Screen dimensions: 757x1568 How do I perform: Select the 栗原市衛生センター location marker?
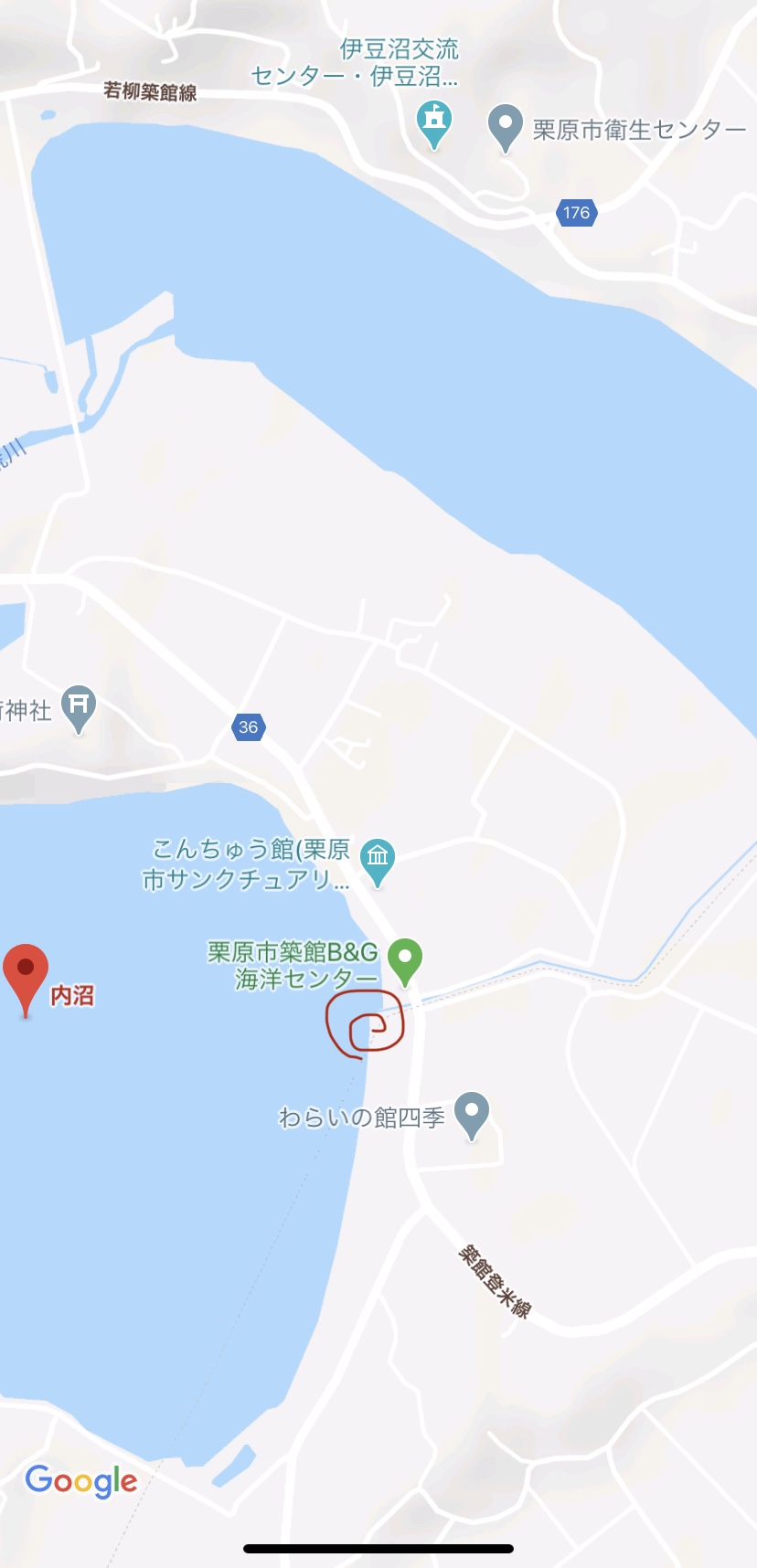point(505,126)
